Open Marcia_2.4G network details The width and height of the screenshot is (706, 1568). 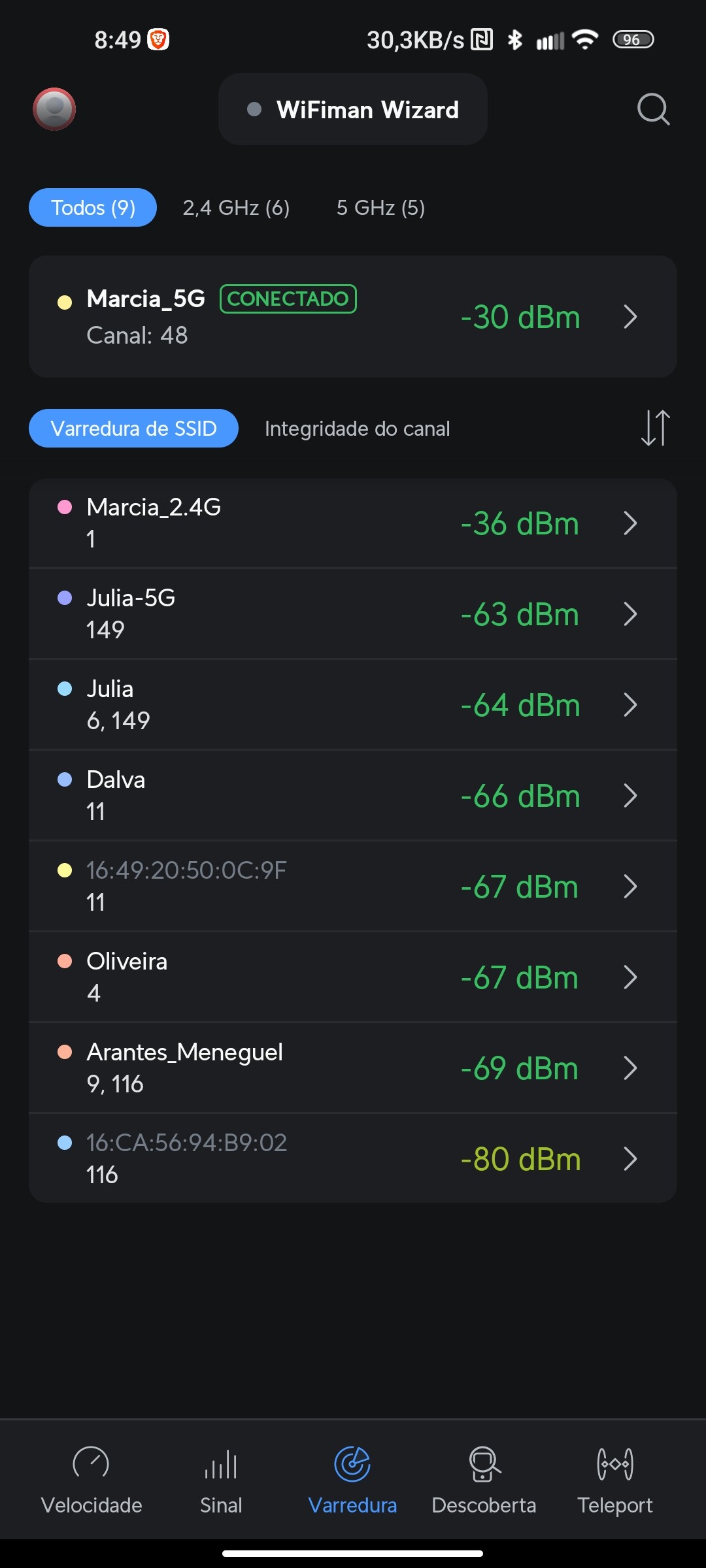tap(353, 523)
